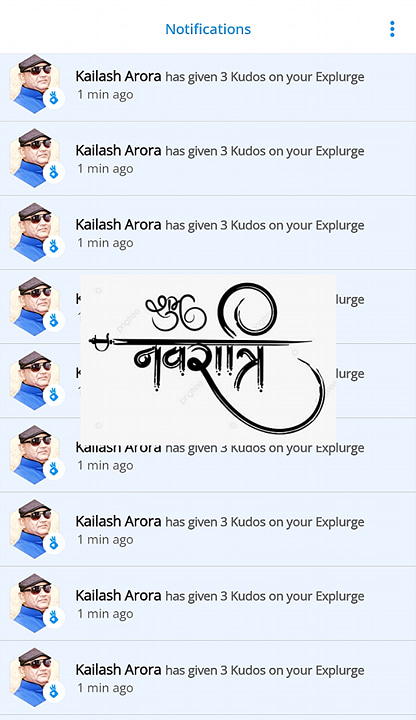Open the overflow menu in Notifications header

[x=392, y=29]
